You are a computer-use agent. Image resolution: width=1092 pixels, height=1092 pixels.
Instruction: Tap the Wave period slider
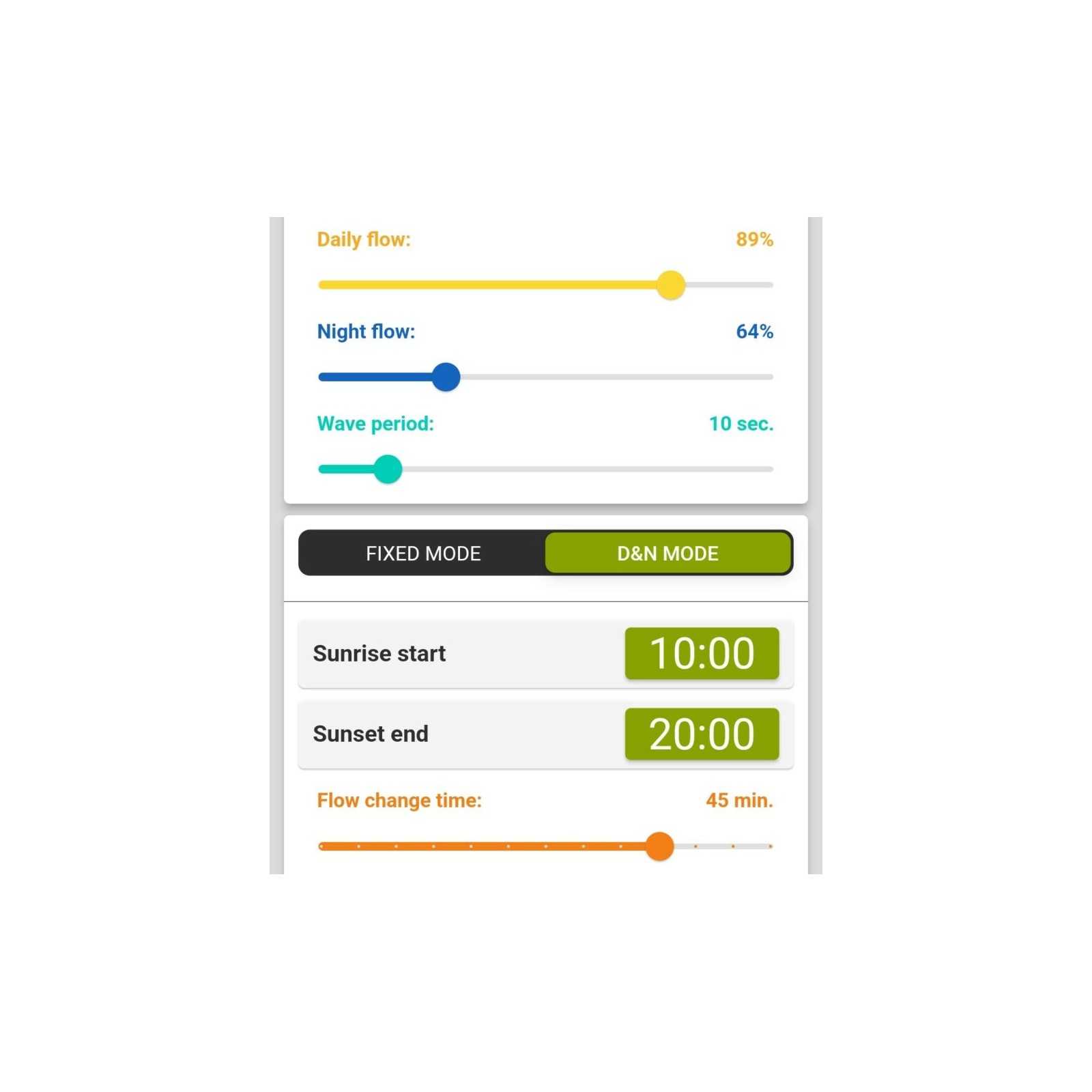coord(388,470)
